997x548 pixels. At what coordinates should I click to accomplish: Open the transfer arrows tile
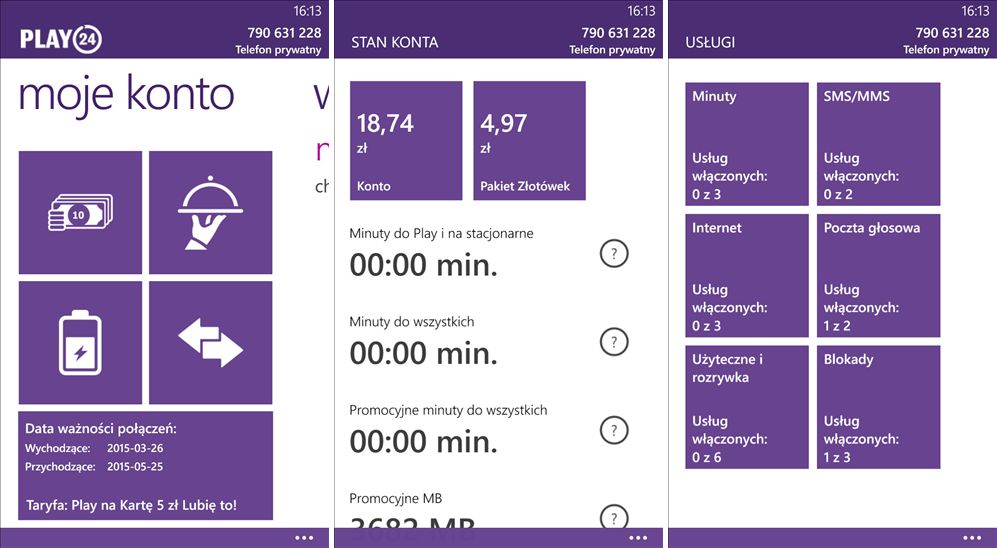210,342
